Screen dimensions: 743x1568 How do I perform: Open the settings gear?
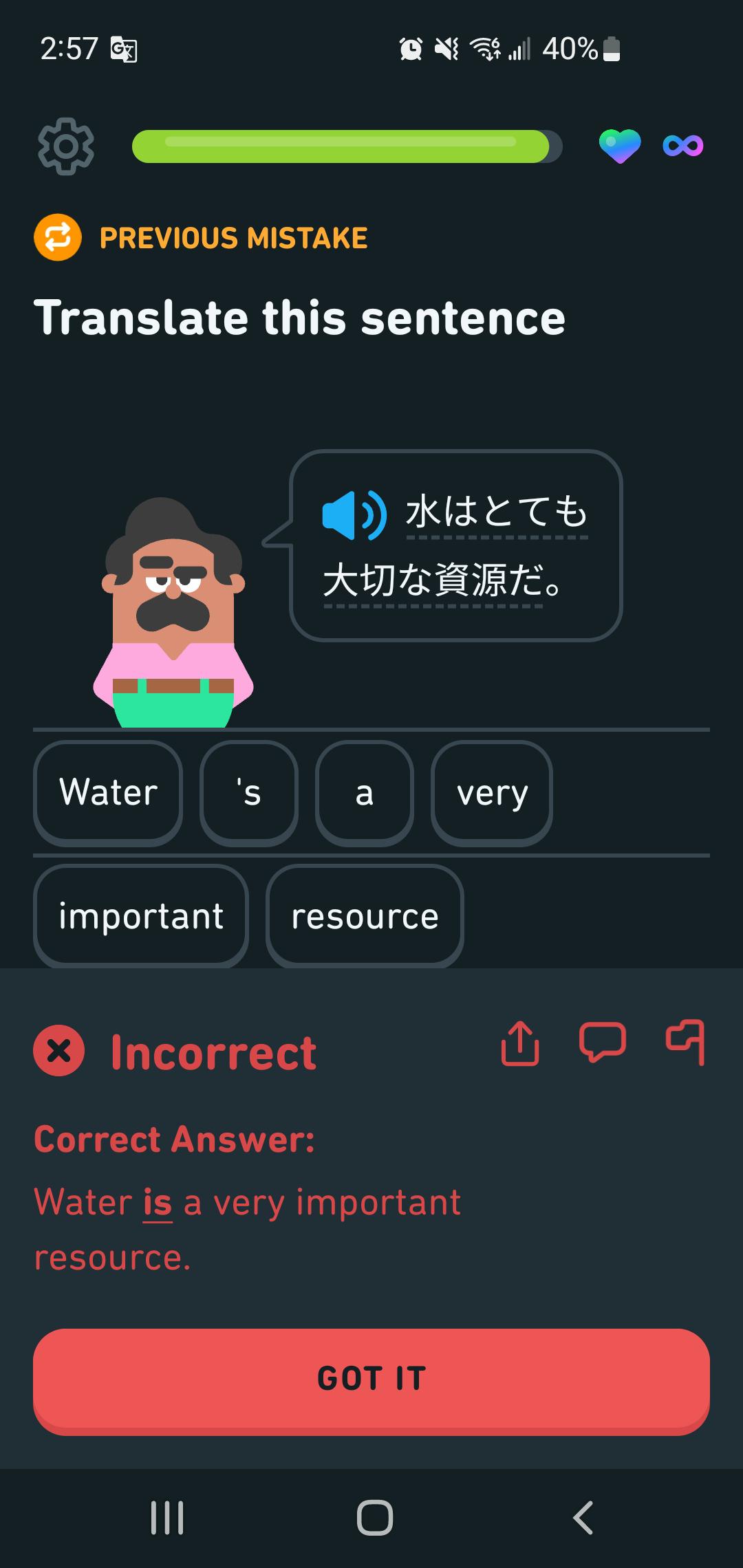pos(65,146)
